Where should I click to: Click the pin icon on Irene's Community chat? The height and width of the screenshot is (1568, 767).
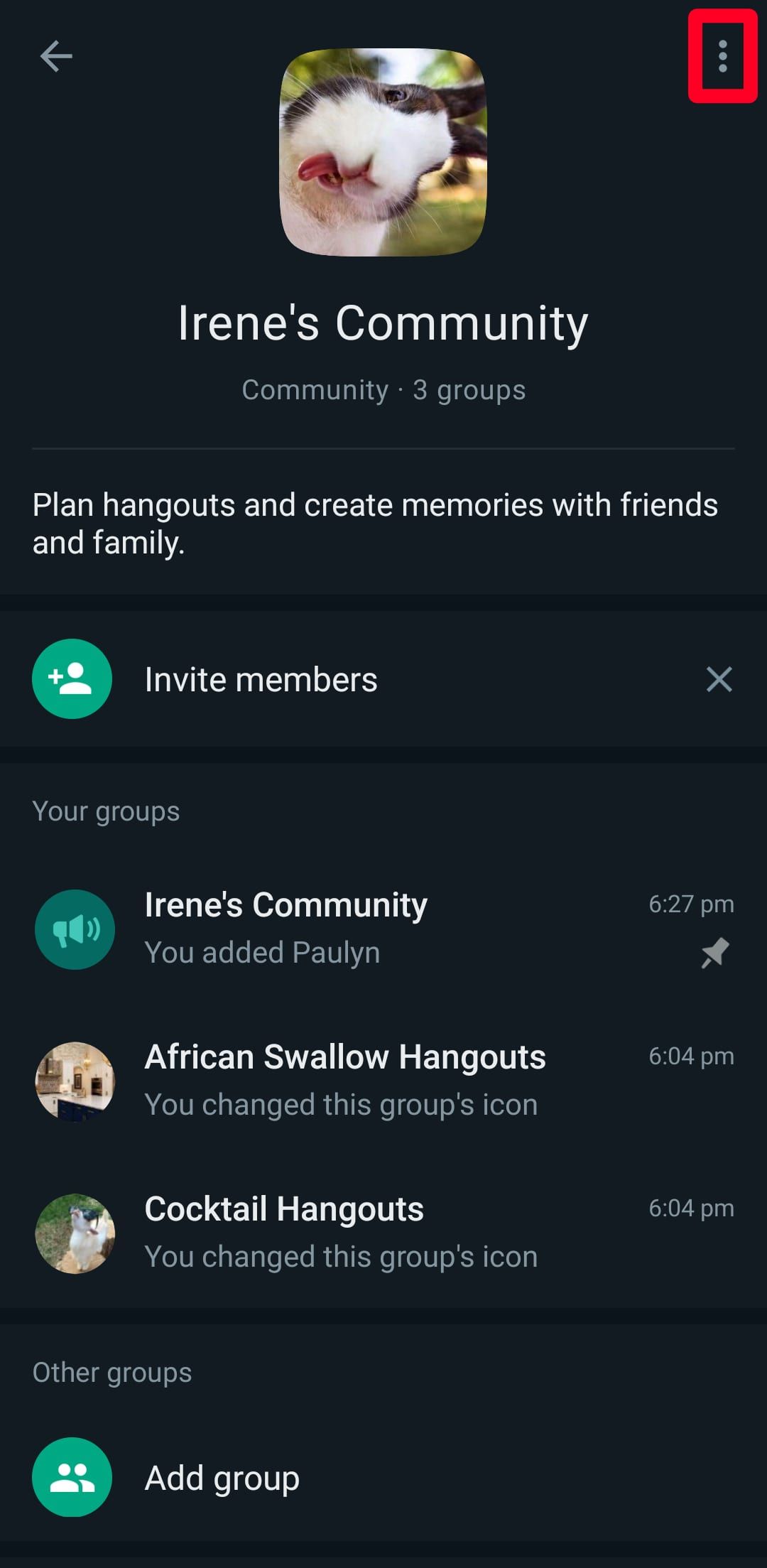click(712, 953)
